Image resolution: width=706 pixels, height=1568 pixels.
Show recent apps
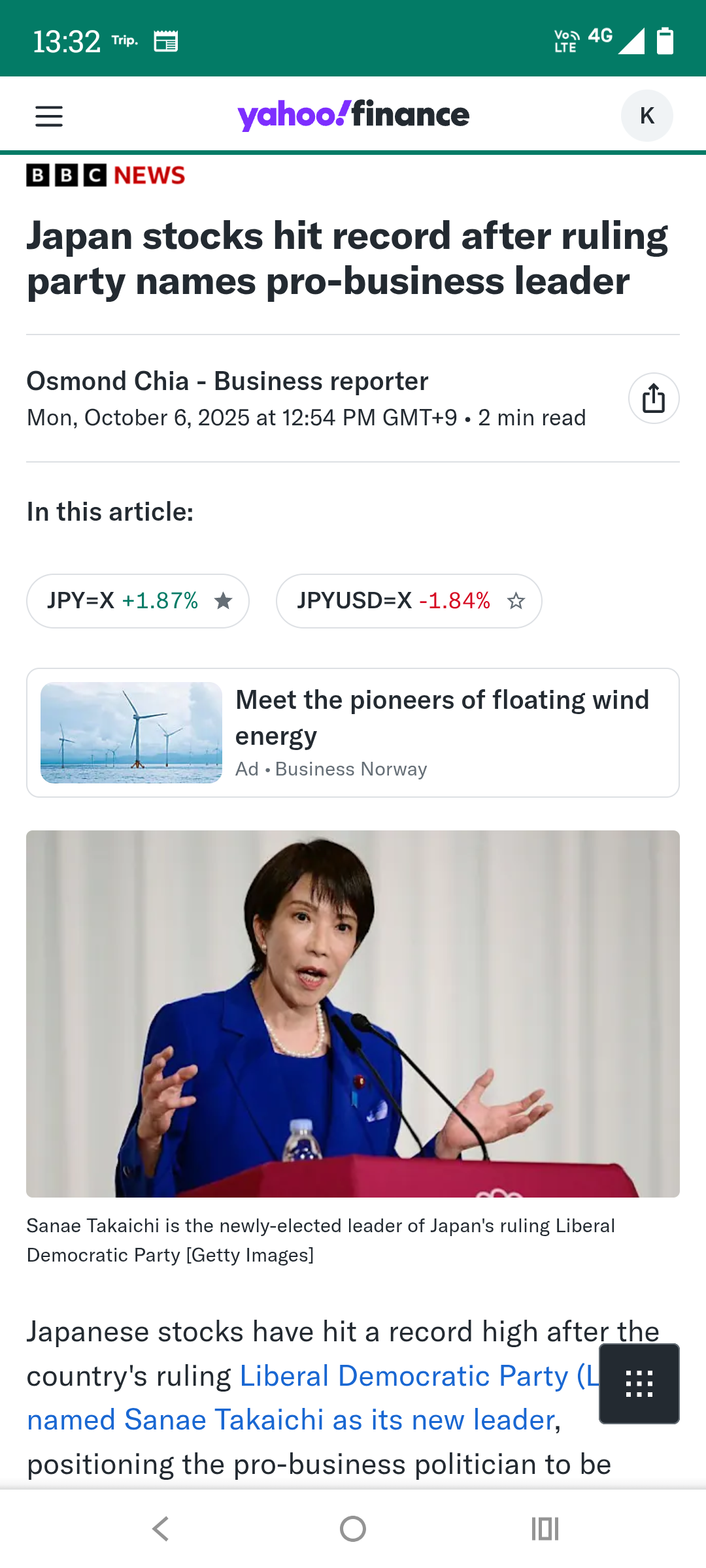pyautogui.click(x=545, y=1529)
